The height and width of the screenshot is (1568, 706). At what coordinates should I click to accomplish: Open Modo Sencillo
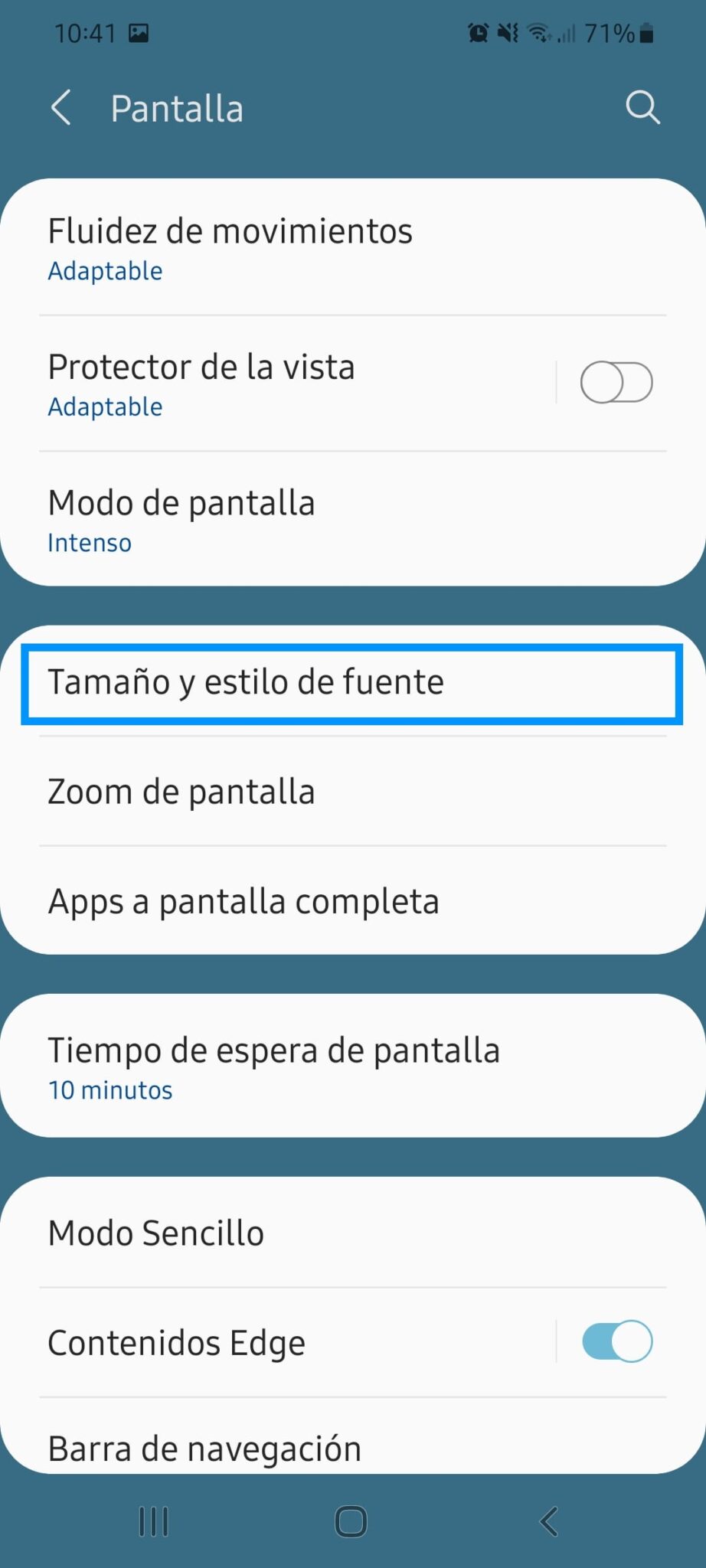[x=353, y=1233]
